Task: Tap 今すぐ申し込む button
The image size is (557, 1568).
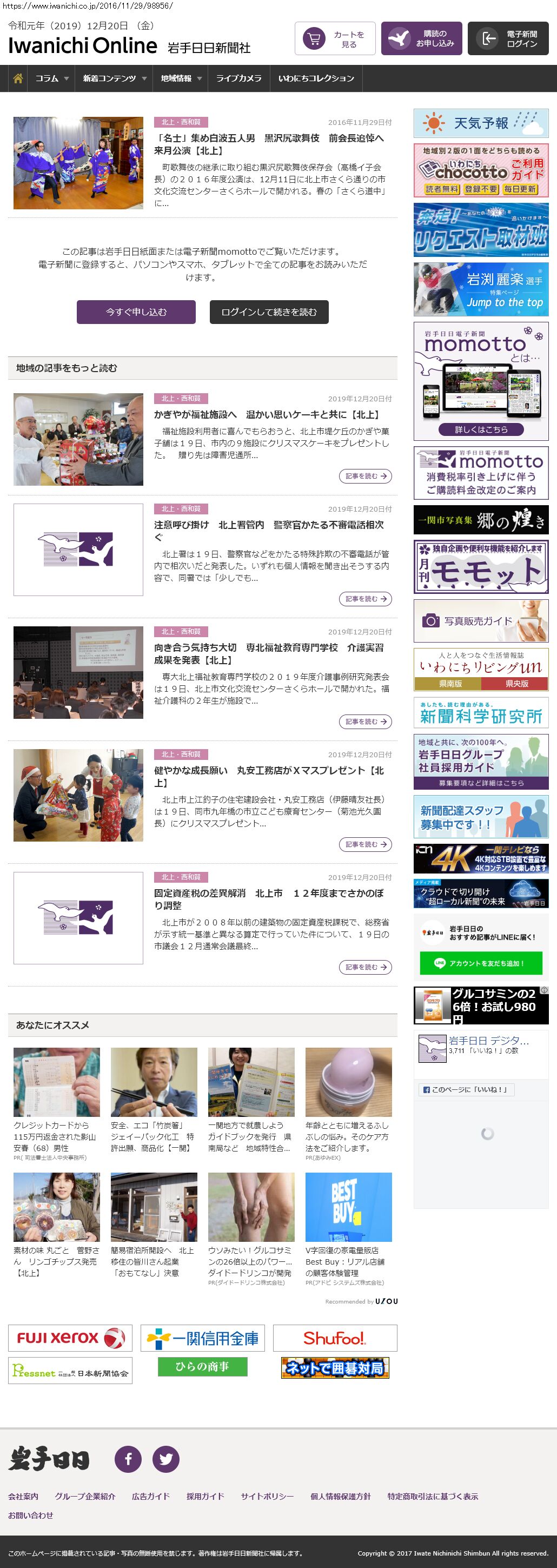Action: (x=136, y=312)
